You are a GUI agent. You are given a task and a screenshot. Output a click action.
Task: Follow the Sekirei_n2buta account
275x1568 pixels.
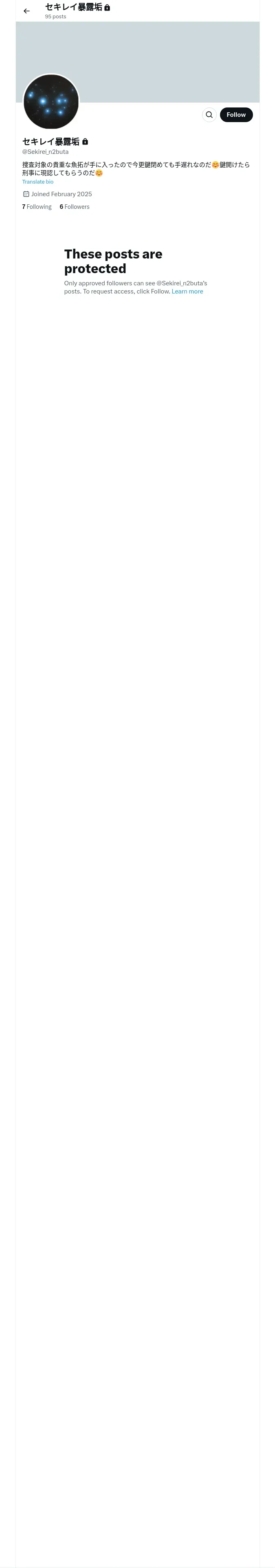[236, 114]
